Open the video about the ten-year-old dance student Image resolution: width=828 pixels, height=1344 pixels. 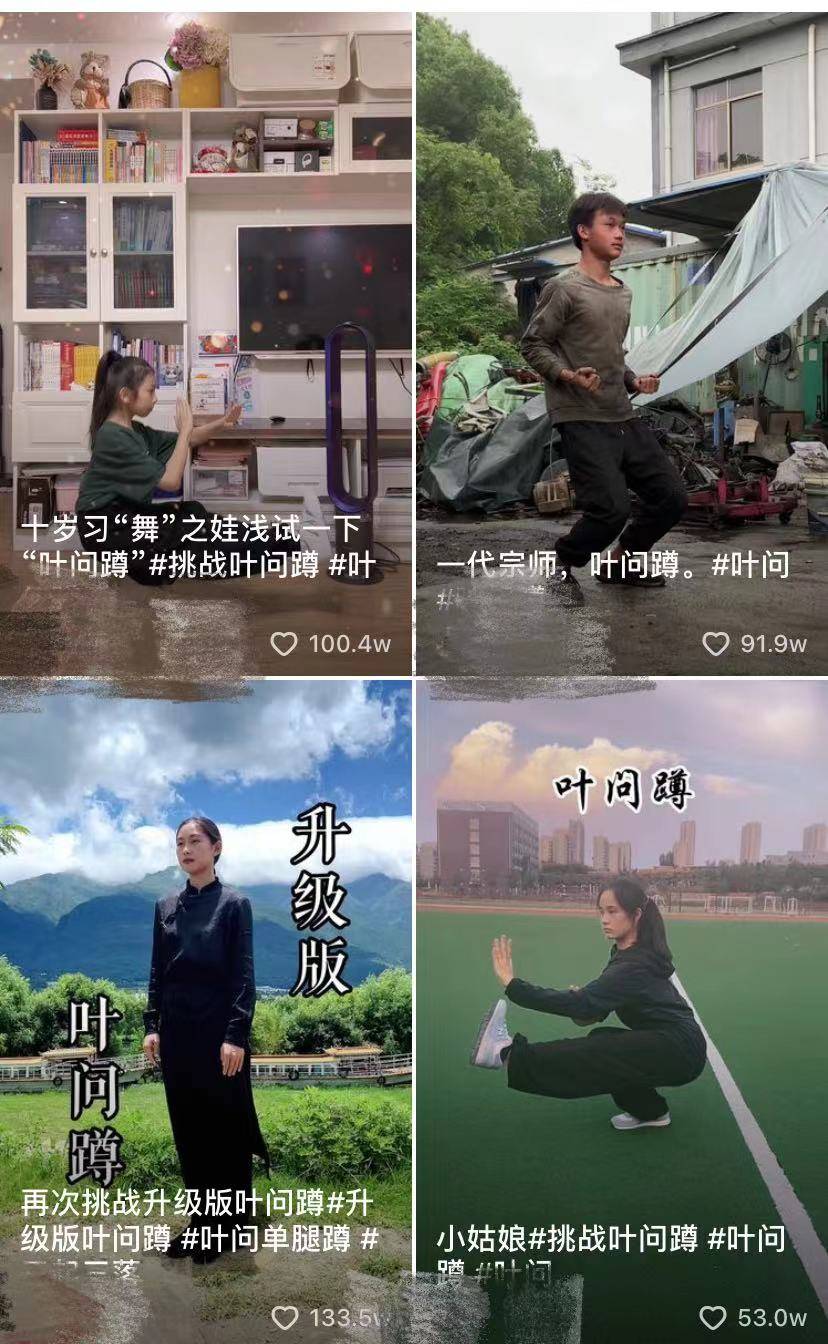pos(205,344)
